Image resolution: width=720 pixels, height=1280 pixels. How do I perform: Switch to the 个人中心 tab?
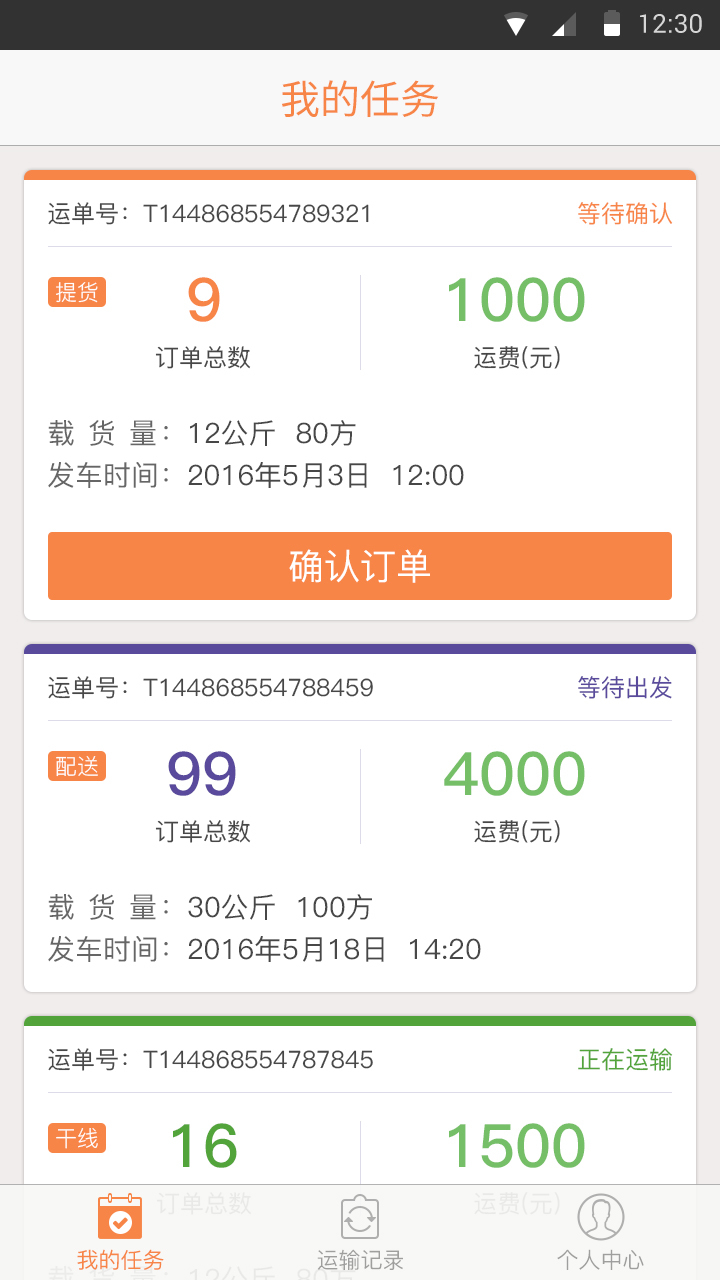pyautogui.click(x=600, y=1232)
